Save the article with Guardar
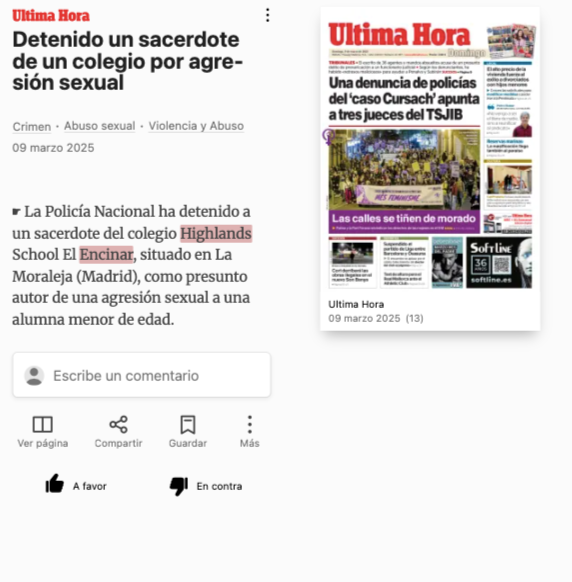Image resolution: width=572 pixels, height=582 pixels. tap(188, 432)
